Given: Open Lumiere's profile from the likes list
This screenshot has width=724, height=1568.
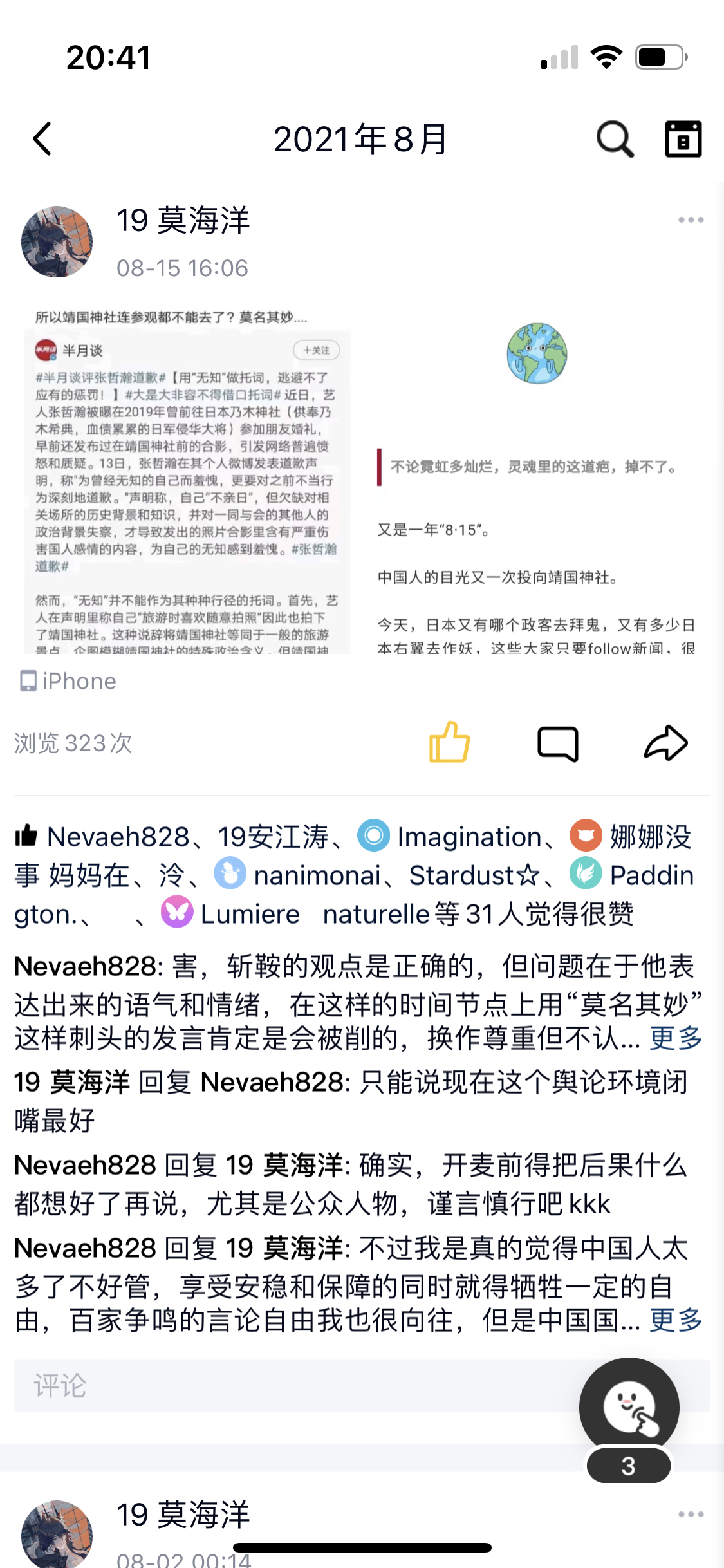Looking at the screenshot, I should (250, 914).
